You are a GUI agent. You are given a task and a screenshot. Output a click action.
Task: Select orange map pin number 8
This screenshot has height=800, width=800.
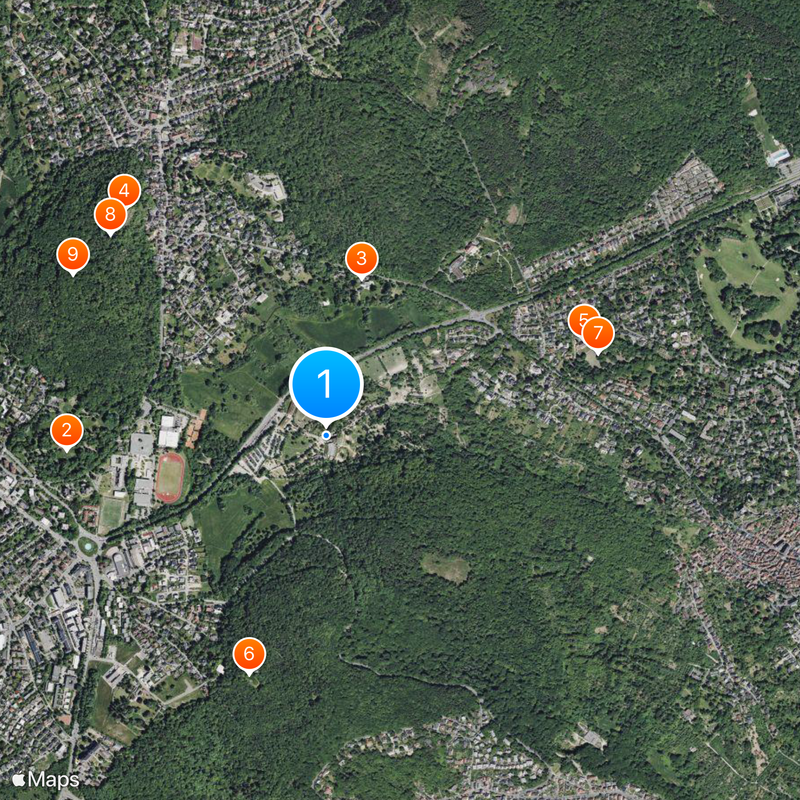[x=109, y=214]
